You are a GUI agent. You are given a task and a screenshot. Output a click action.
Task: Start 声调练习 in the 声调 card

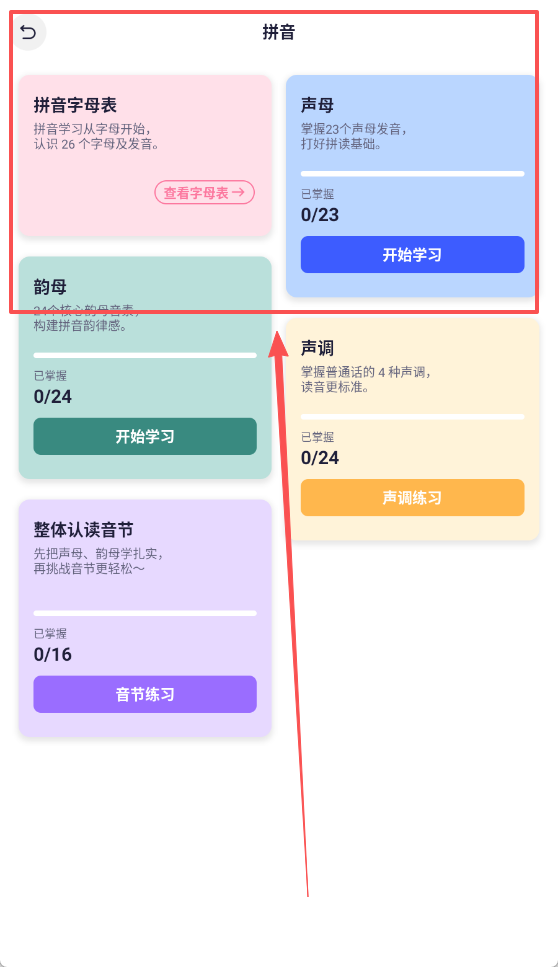pos(412,498)
